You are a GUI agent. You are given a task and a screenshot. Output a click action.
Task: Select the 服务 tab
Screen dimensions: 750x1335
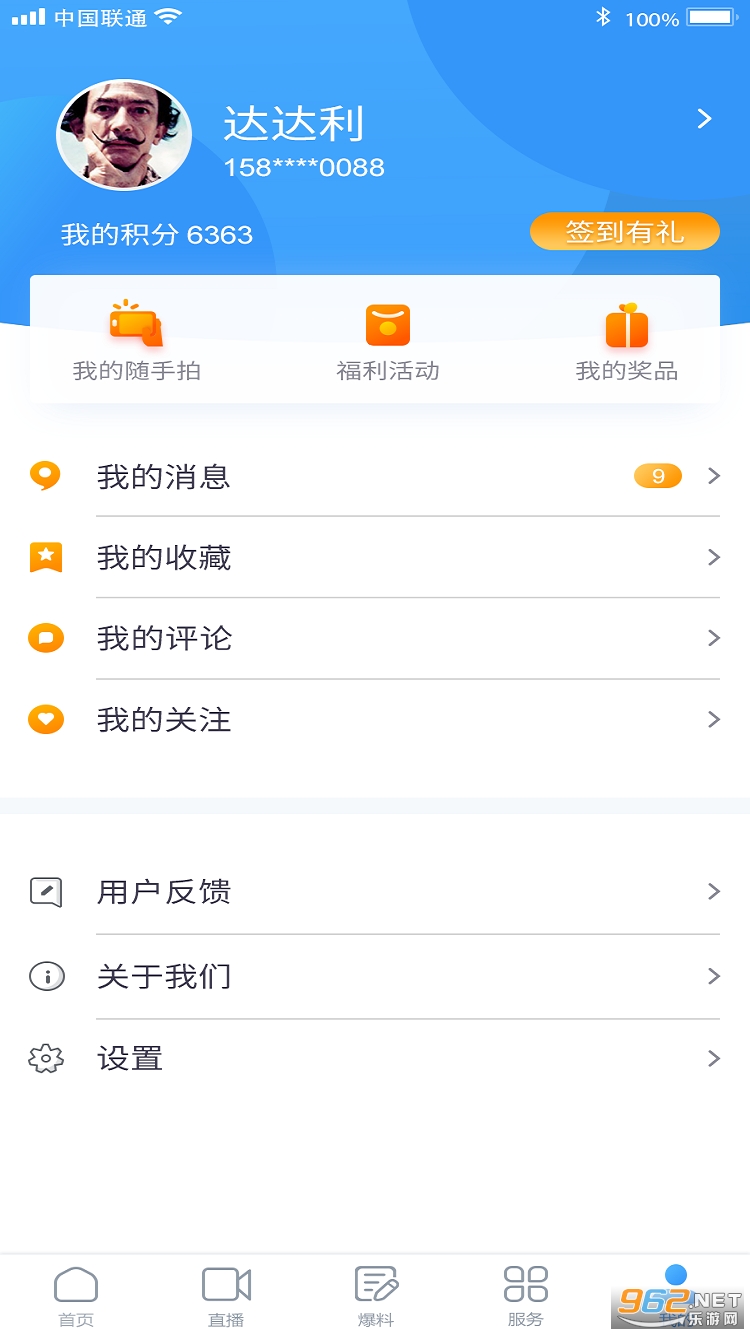(525, 1296)
